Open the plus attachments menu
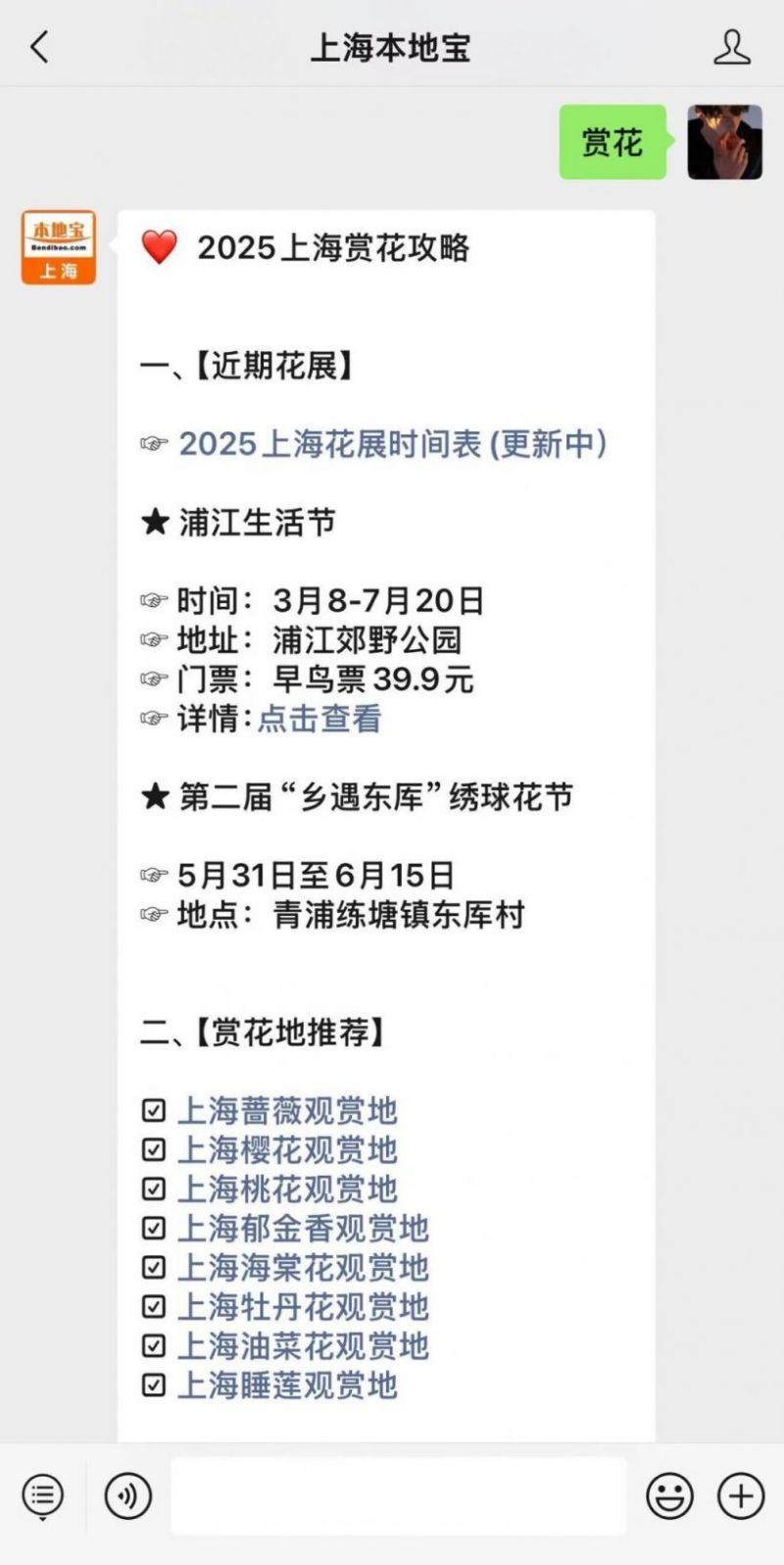The width and height of the screenshot is (784, 1565). [x=741, y=1497]
